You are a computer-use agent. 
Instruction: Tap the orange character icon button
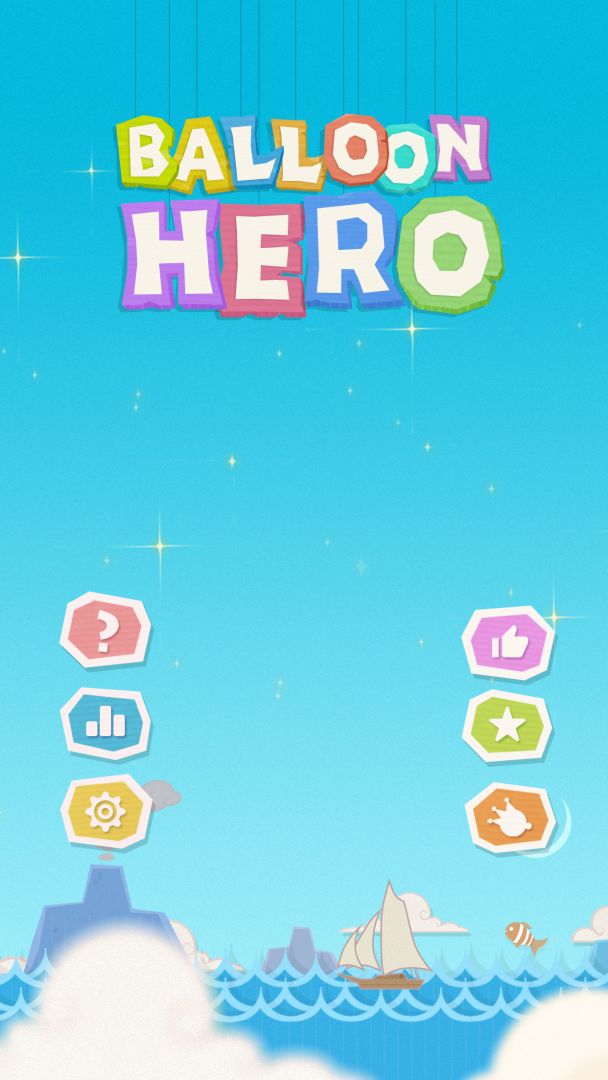[x=509, y=819]
